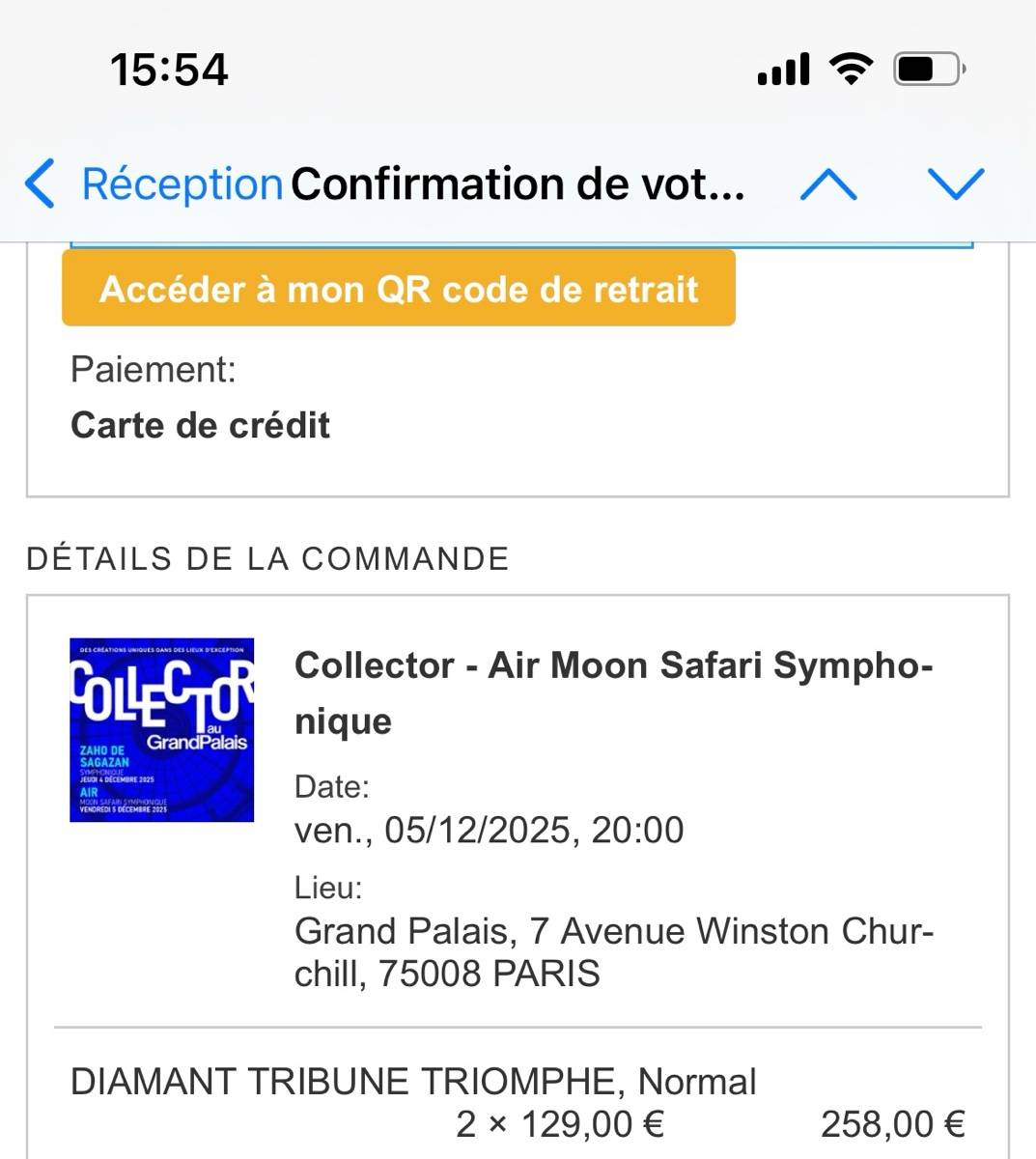Tap the clock showing 15:54
Viewport: 1036px width, 1159px height.
[x=168, y=68]
